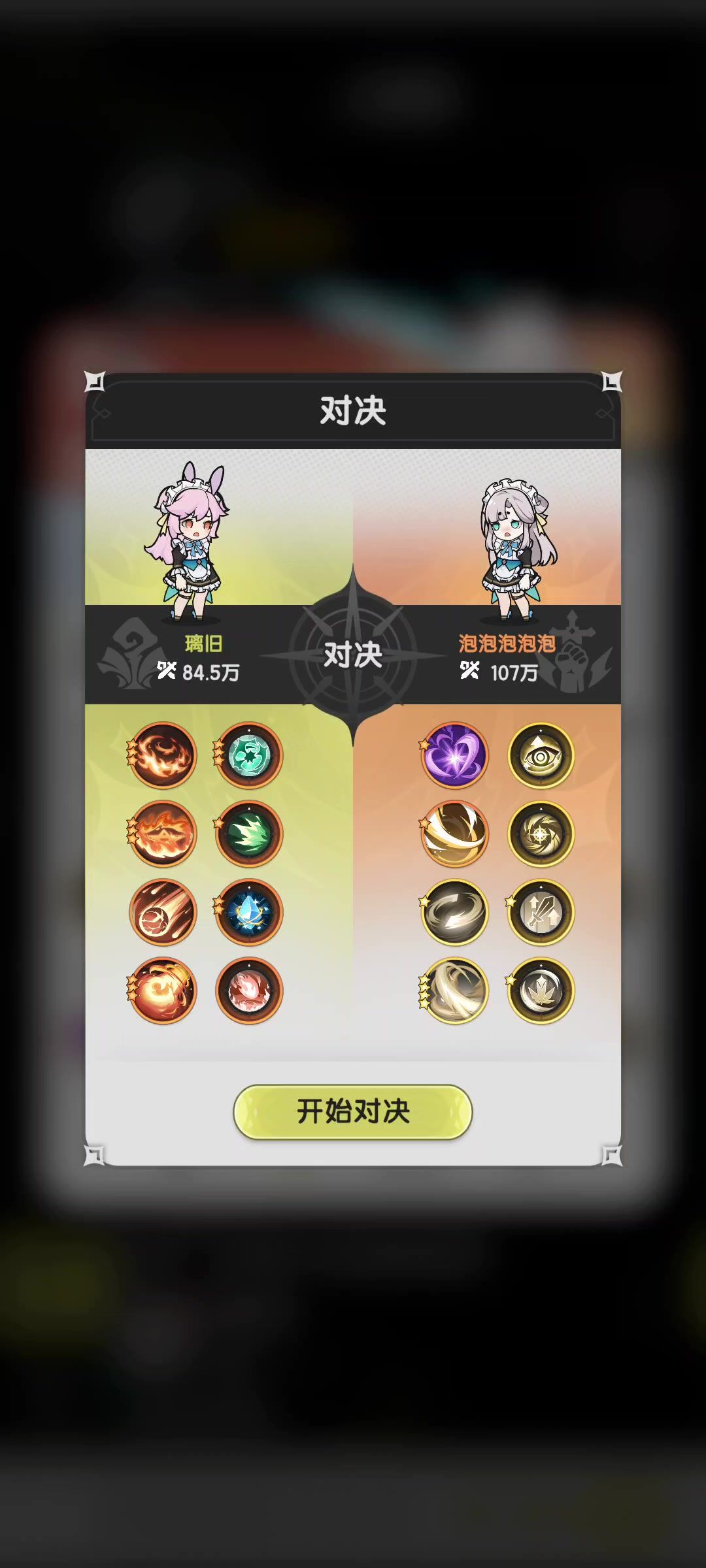View 璃旧's fire swirl skill icon

pos(163,755)
